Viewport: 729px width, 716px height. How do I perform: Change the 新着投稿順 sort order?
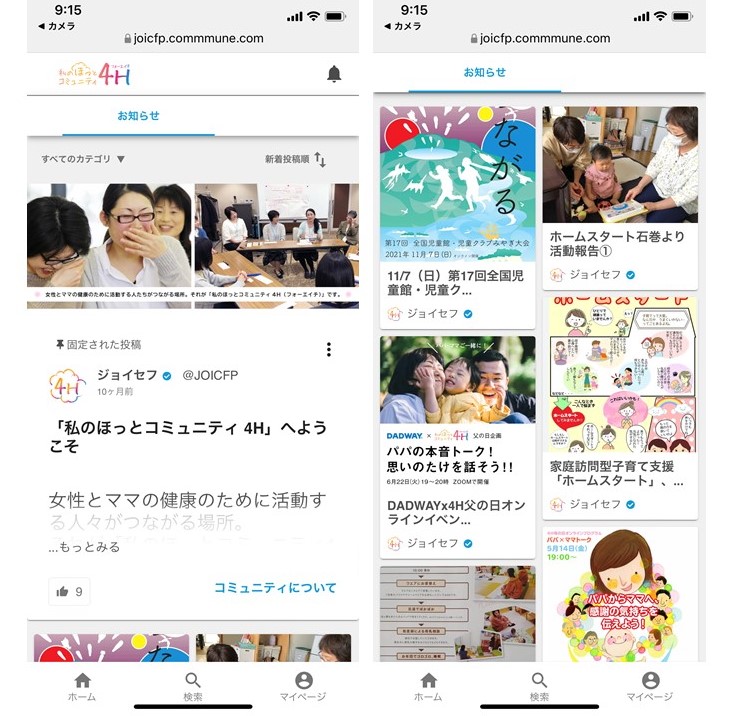click(x=296, y=160)
